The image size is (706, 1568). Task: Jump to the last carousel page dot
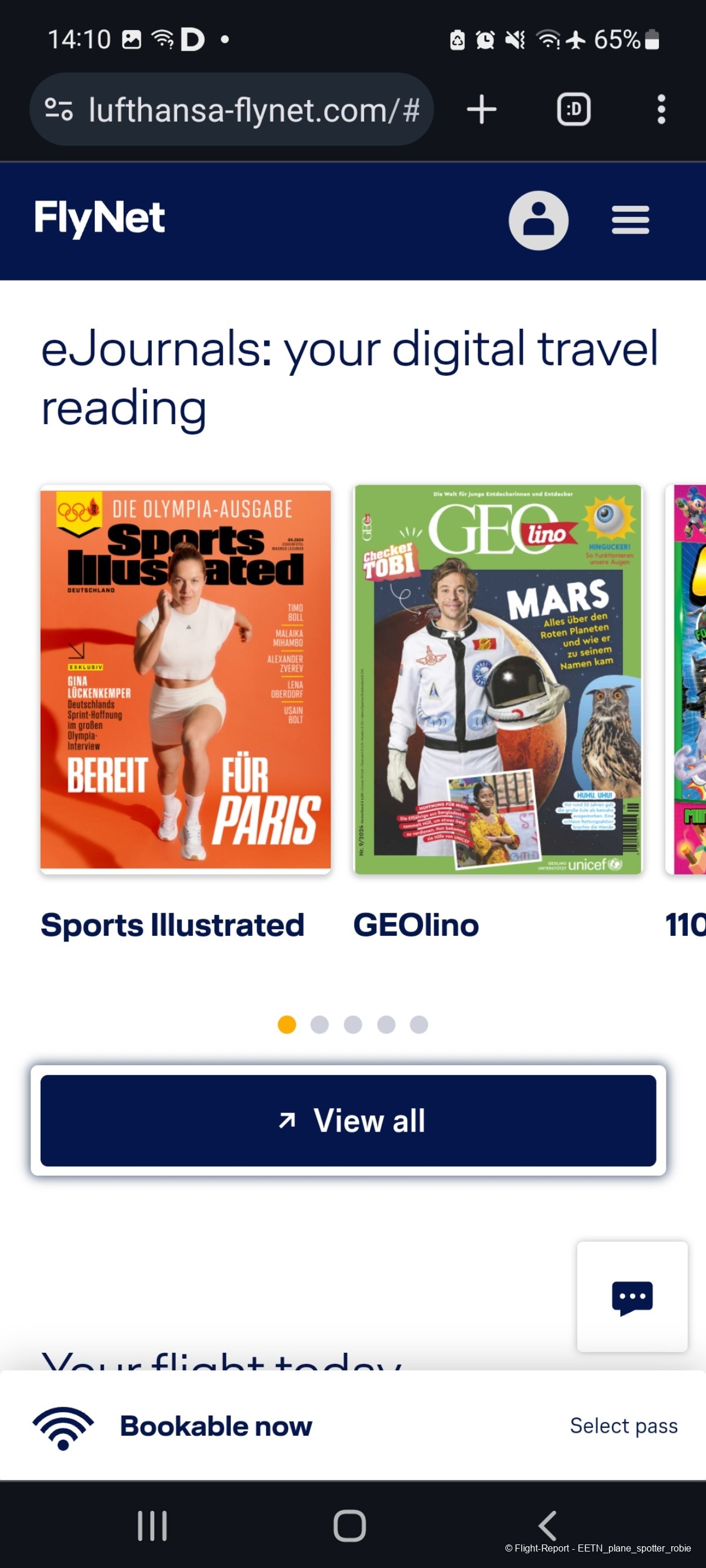point(418,1025)
